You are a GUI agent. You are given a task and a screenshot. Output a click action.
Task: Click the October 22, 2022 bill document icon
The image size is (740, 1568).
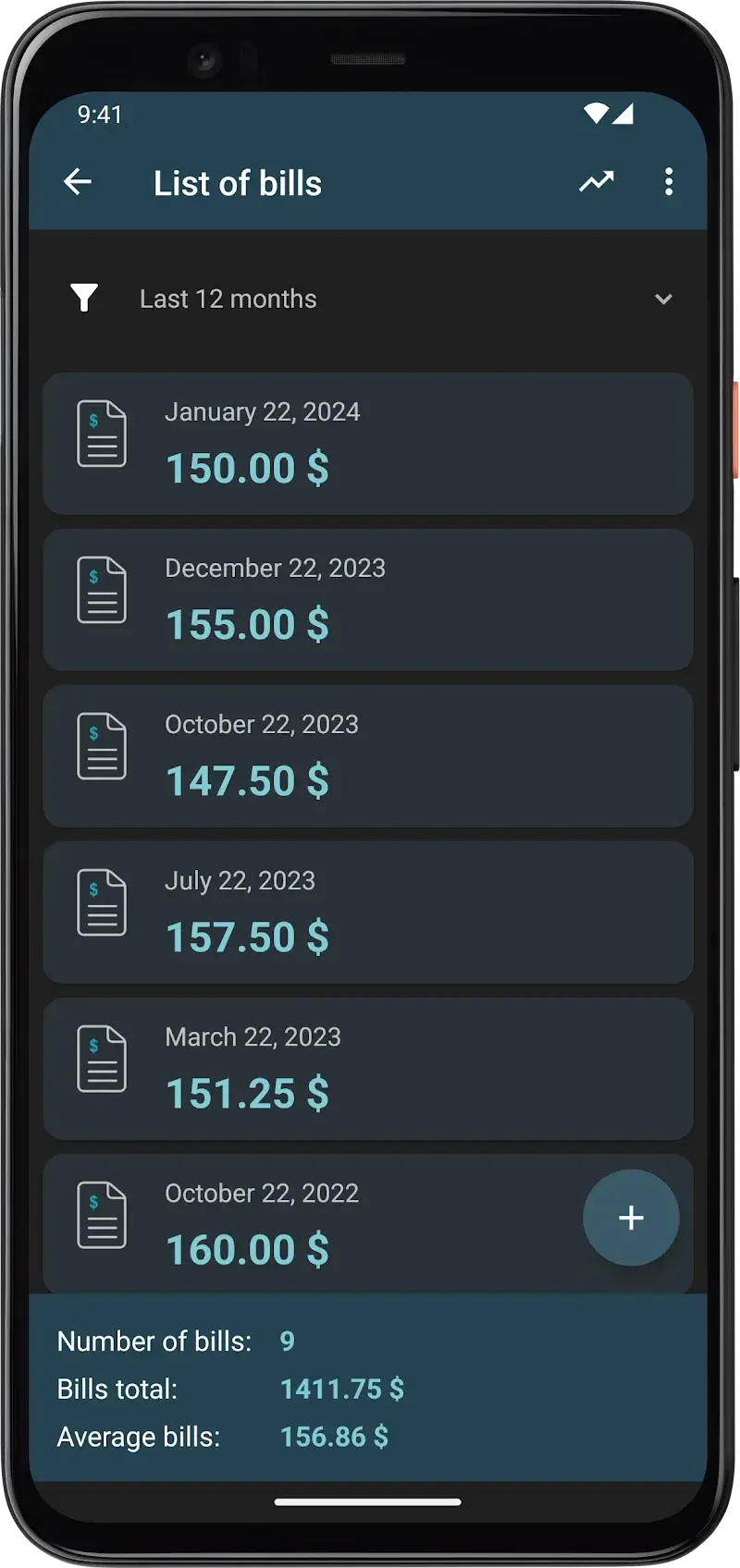coord(101,1216)
